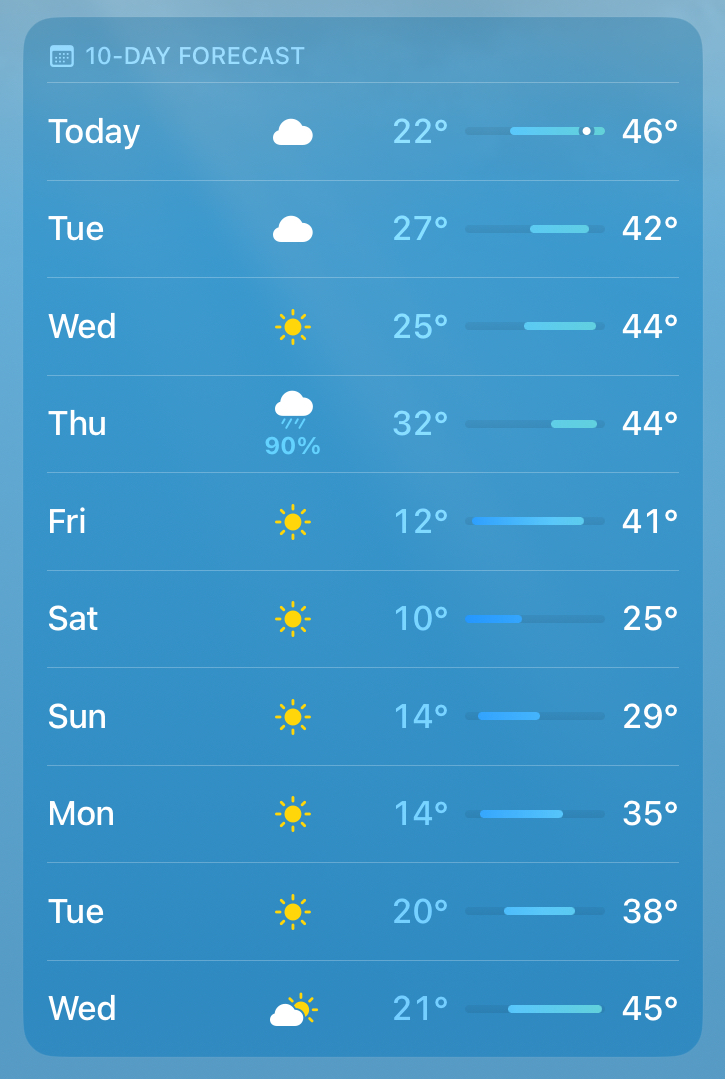Open Today's forecast details
This screenshot has width=725, height=1079.
362,132
